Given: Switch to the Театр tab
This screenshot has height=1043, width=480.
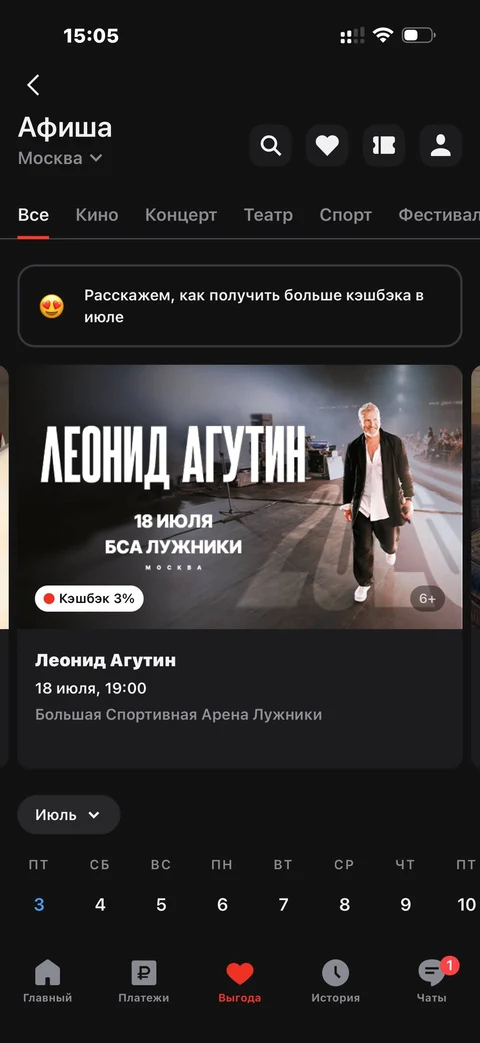Looking at the screenshot, I should click(268, 215).
